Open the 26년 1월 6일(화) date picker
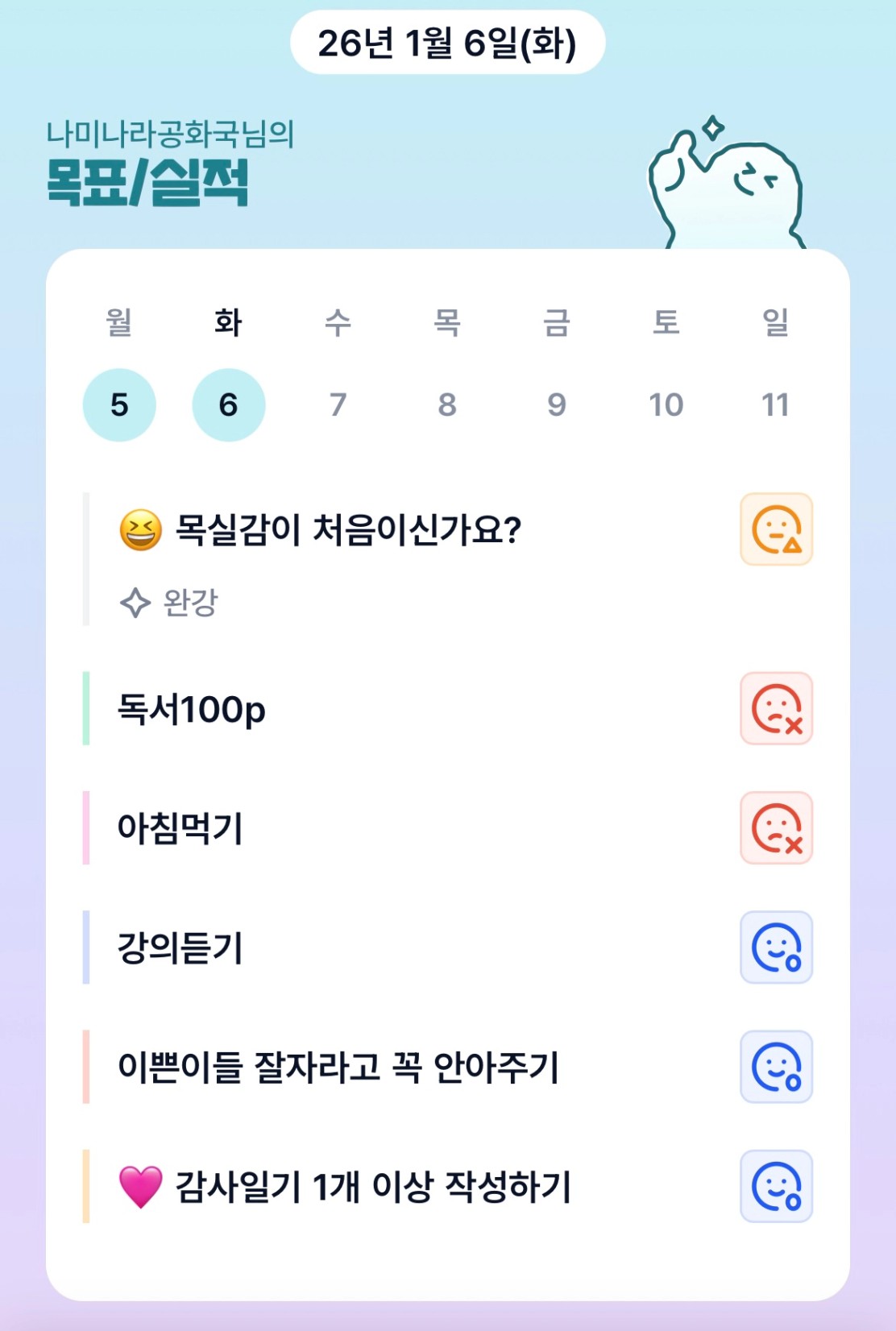Image resolution: width=896 pixels, height=1331 pixels. click(447, 43)
